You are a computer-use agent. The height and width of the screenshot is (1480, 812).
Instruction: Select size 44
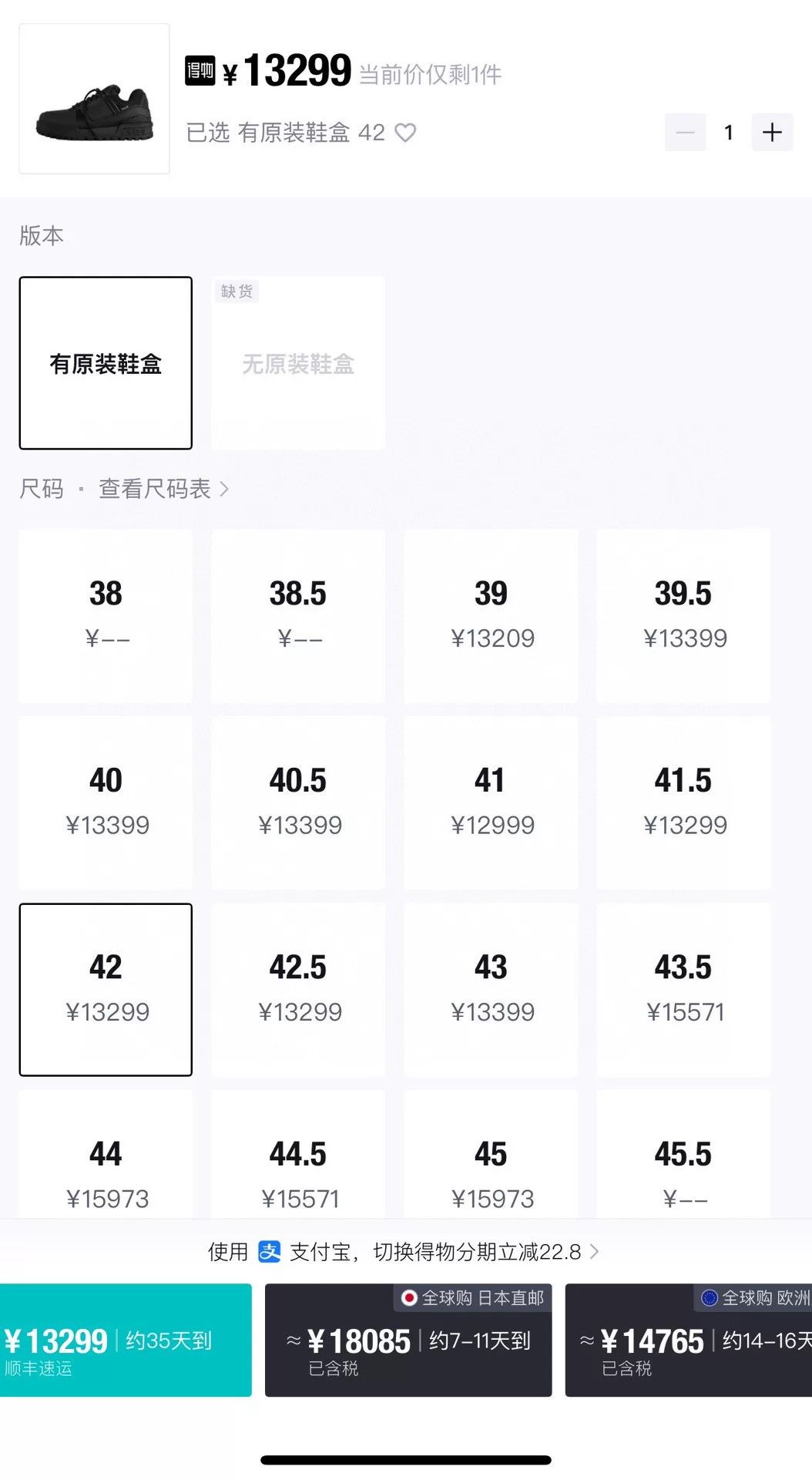click(106, 1155)
